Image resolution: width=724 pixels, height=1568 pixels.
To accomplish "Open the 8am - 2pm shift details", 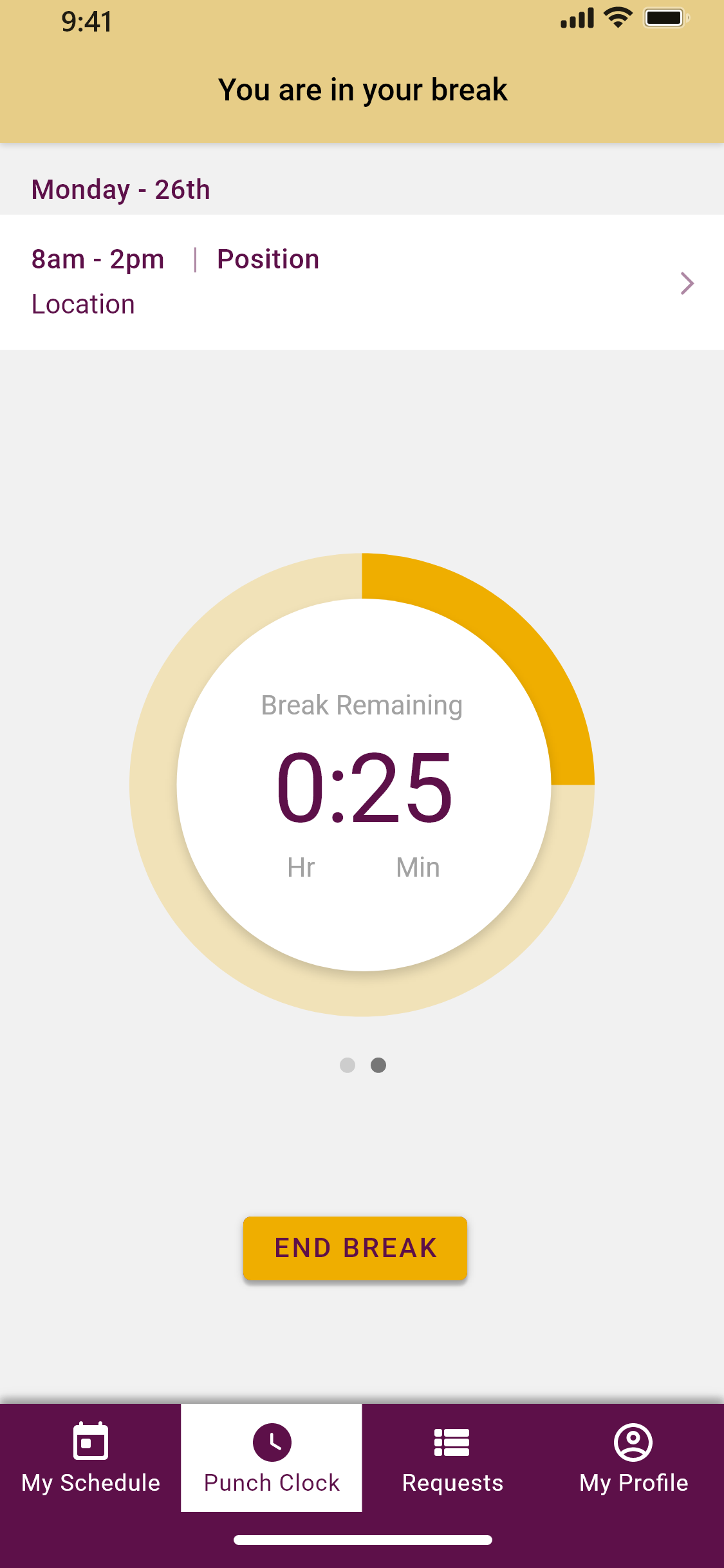I will point(362,282).
